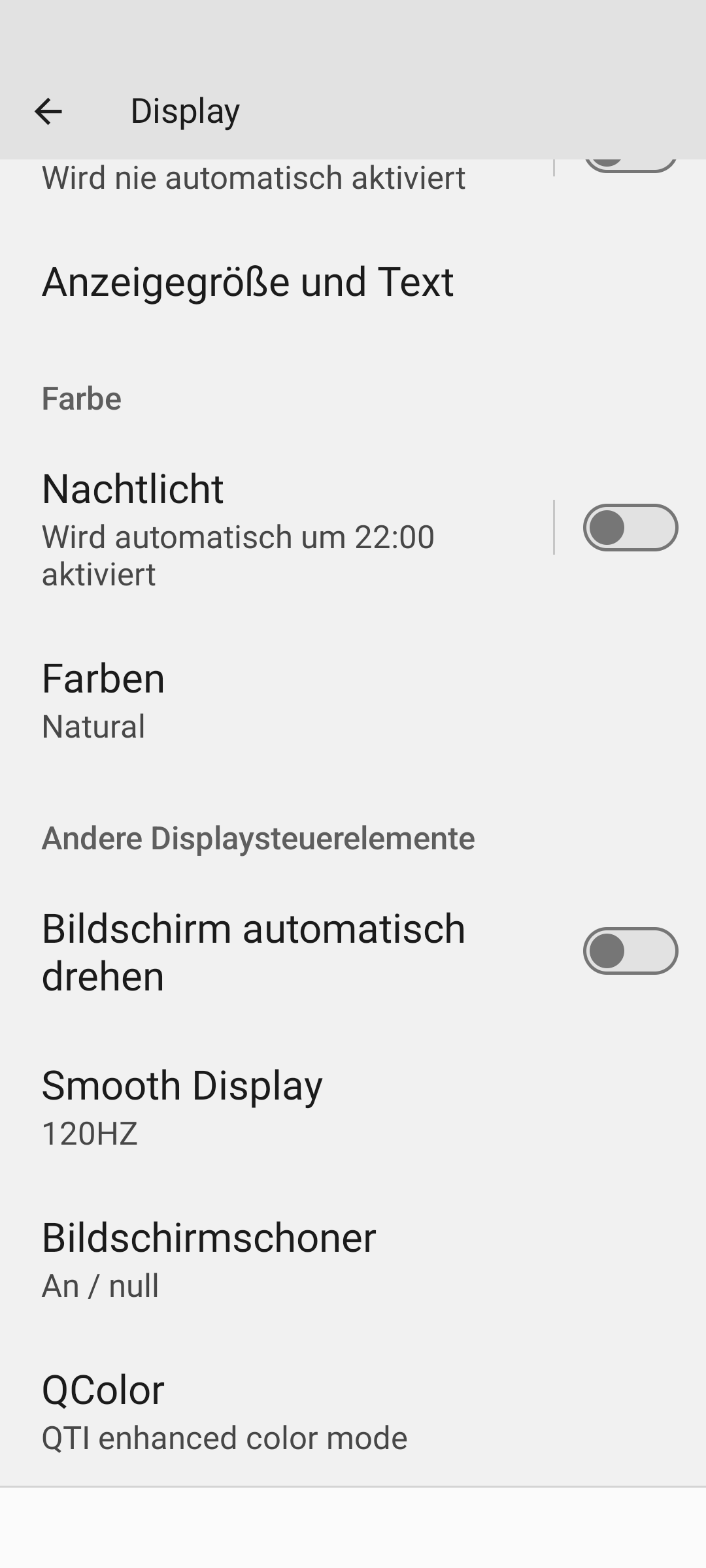Open the Farben color settings
706x1568 pixels.
[196, 700]
